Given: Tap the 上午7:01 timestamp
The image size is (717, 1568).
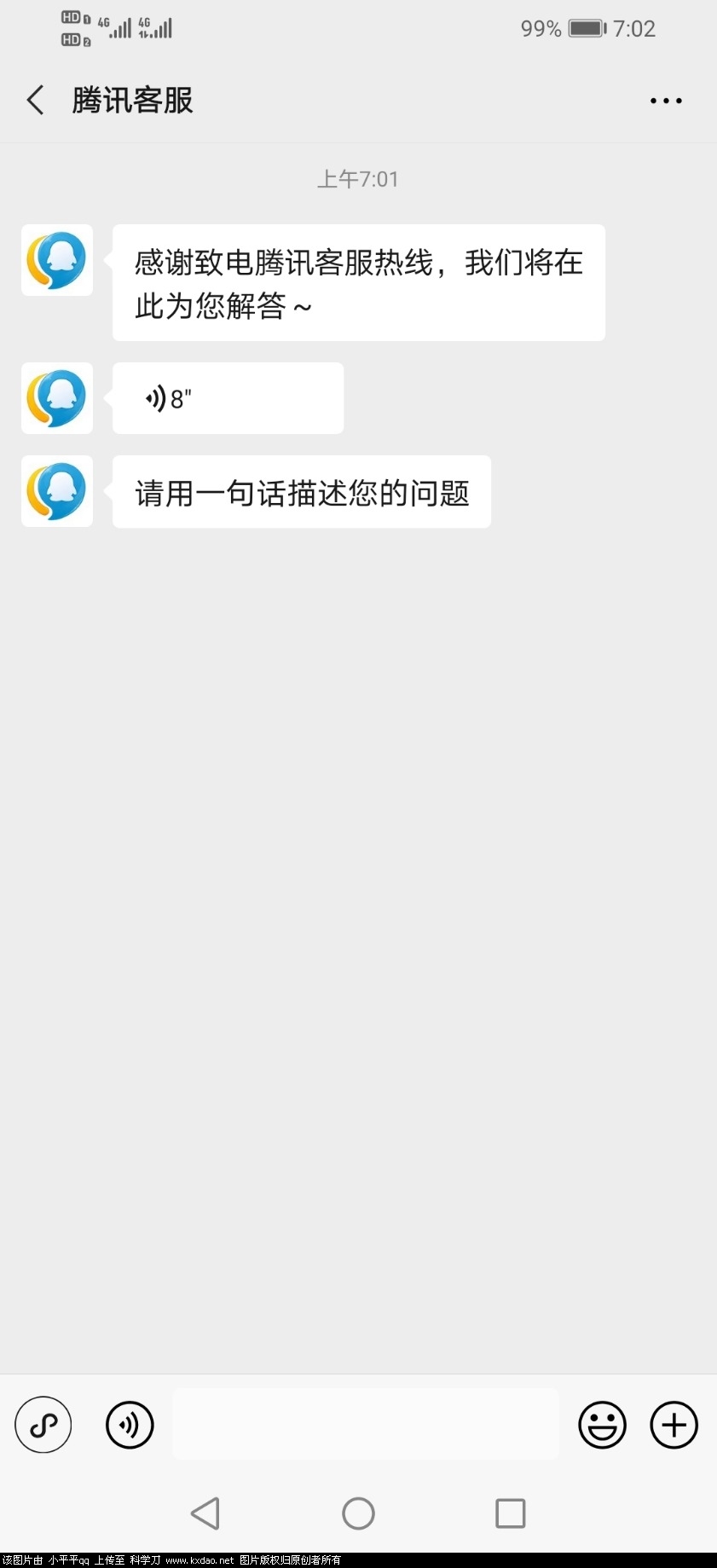Looking at the screenshot, I should tap(358, 179).
